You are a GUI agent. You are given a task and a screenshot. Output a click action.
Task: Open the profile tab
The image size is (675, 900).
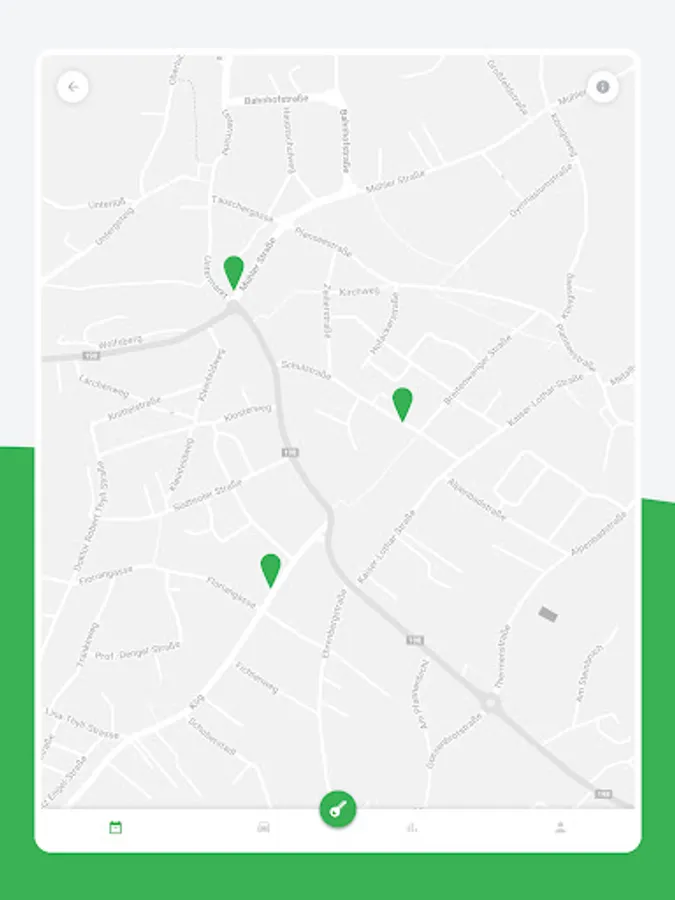[x=561, y=827]
